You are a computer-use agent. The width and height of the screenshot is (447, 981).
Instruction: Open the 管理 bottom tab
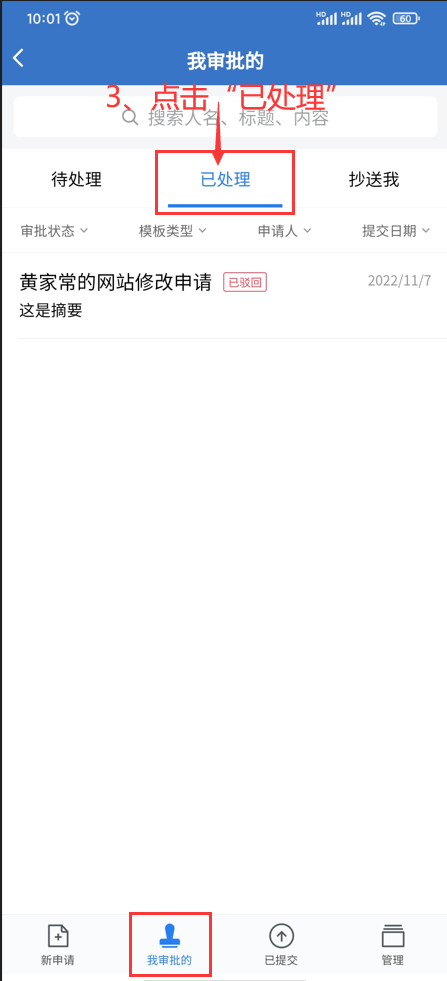pos(393,944)
